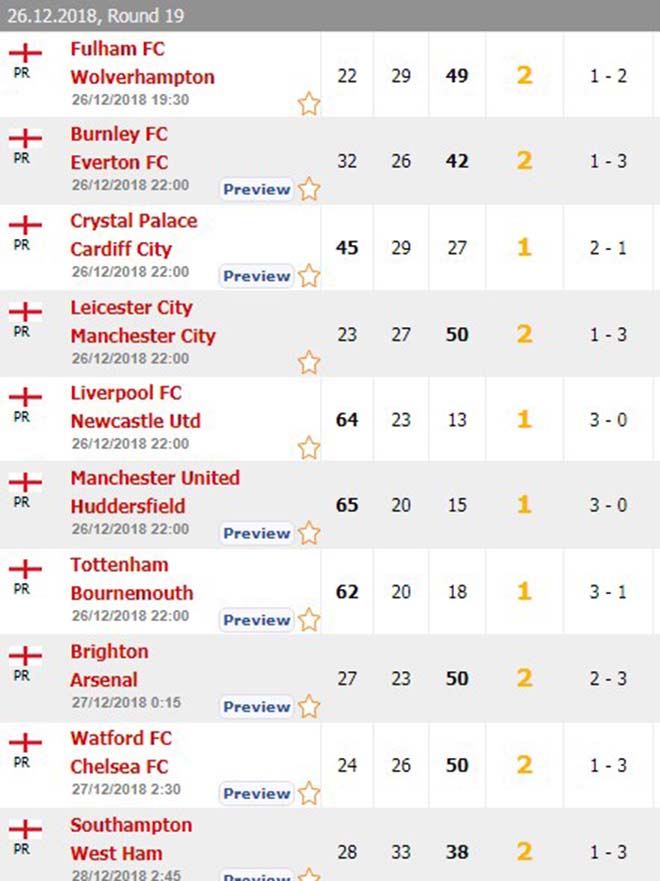This screenshot has width=660, height=881.
Task: View Preview for Crystal Palace vs Cardiff City
Action: tap(256, 276)
